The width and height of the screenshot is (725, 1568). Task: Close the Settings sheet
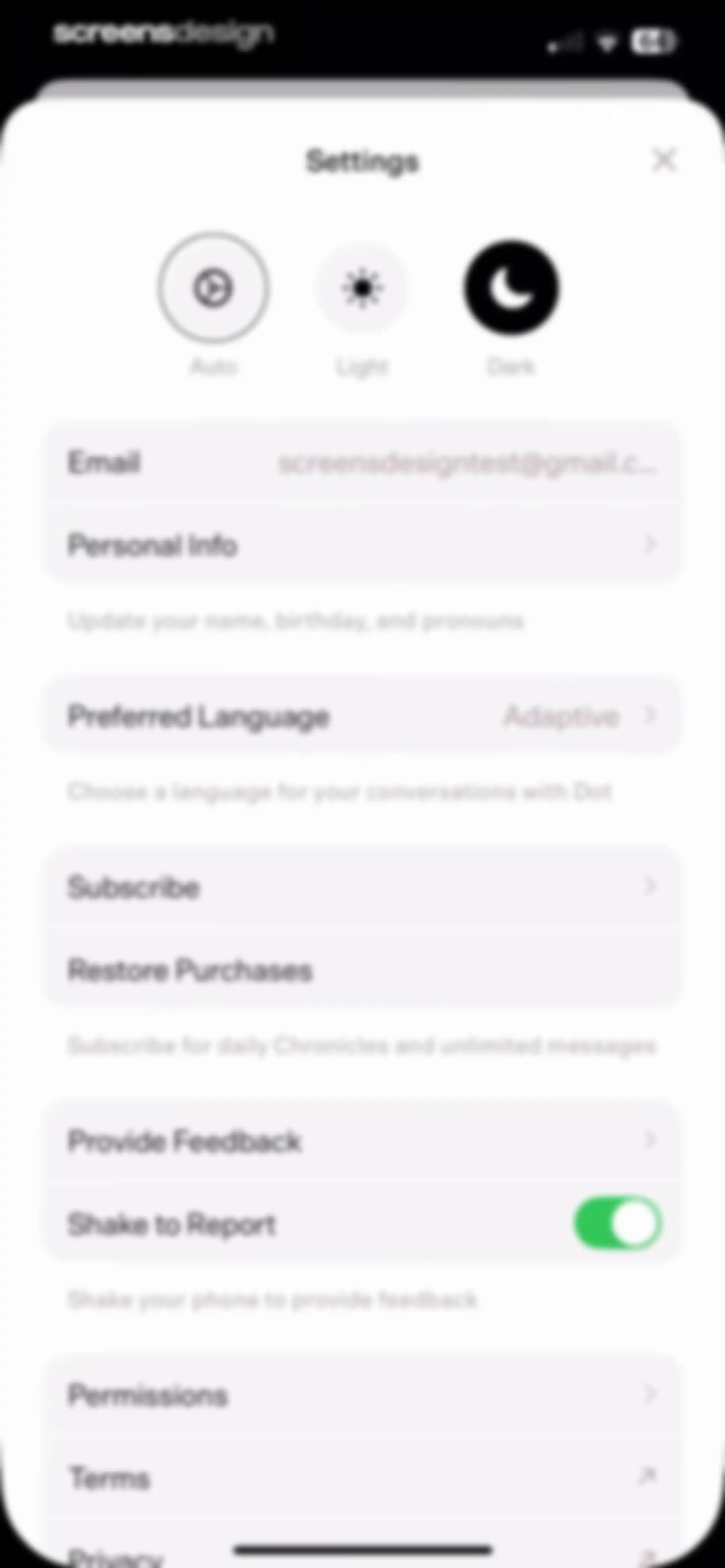point(664,161)
